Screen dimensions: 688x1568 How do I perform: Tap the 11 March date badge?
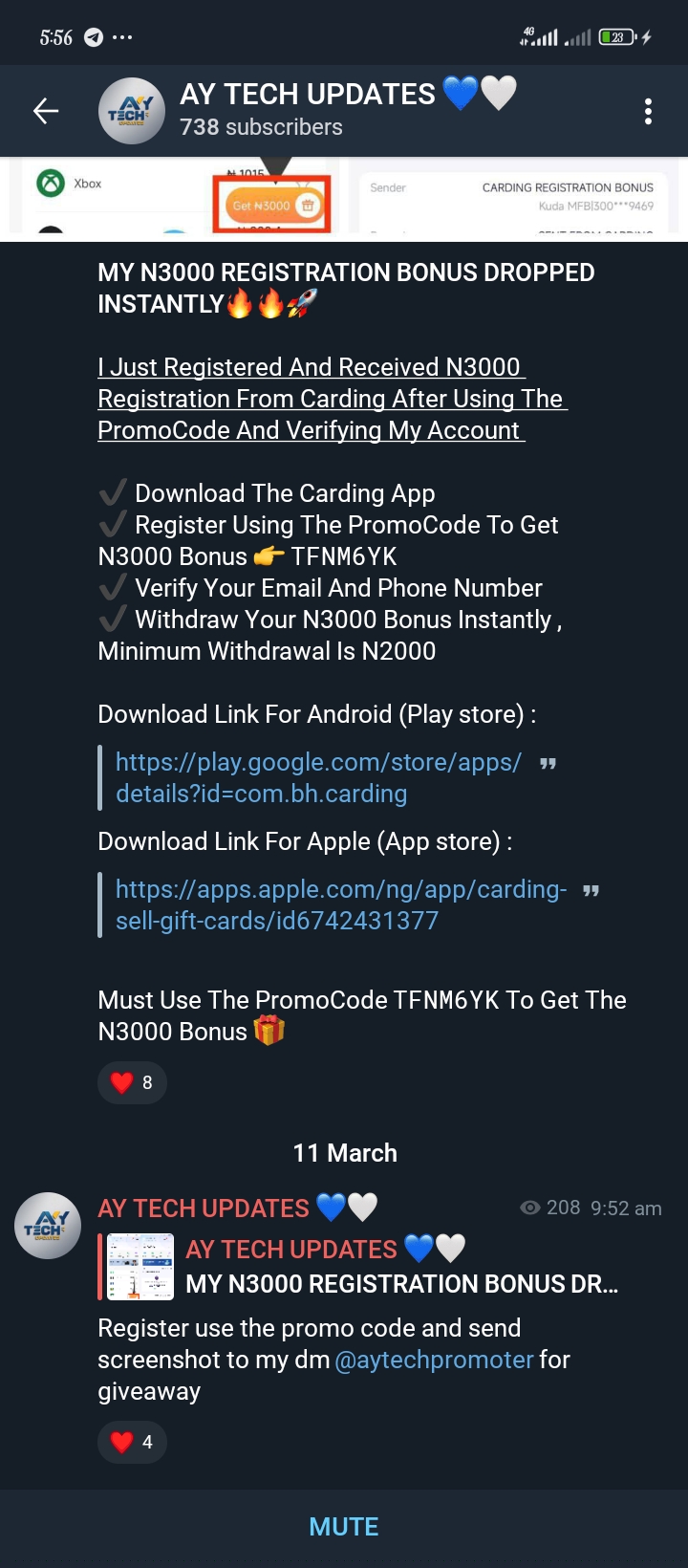coord(344,1153)
